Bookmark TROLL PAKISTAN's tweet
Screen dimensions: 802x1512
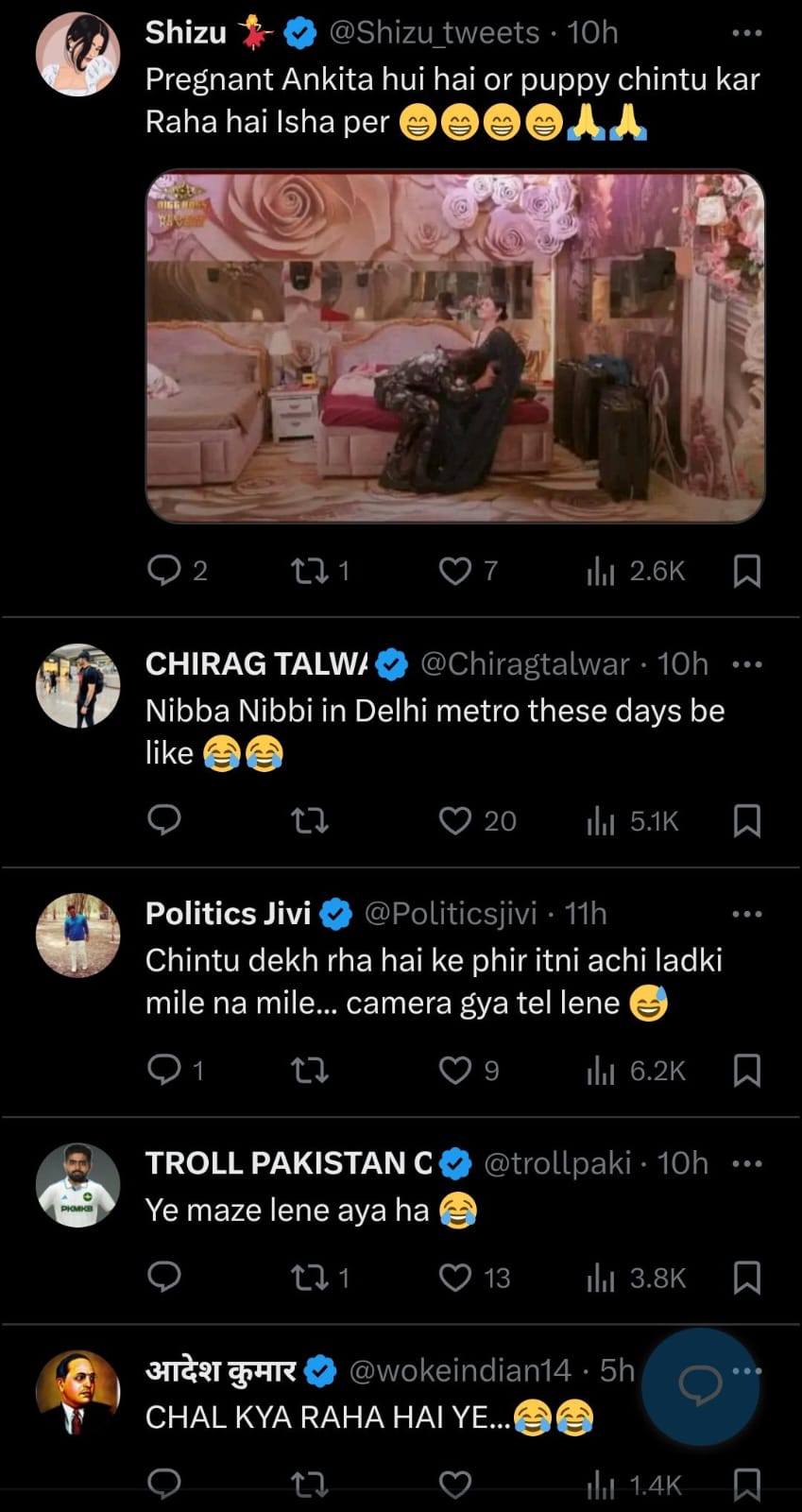746,1278
